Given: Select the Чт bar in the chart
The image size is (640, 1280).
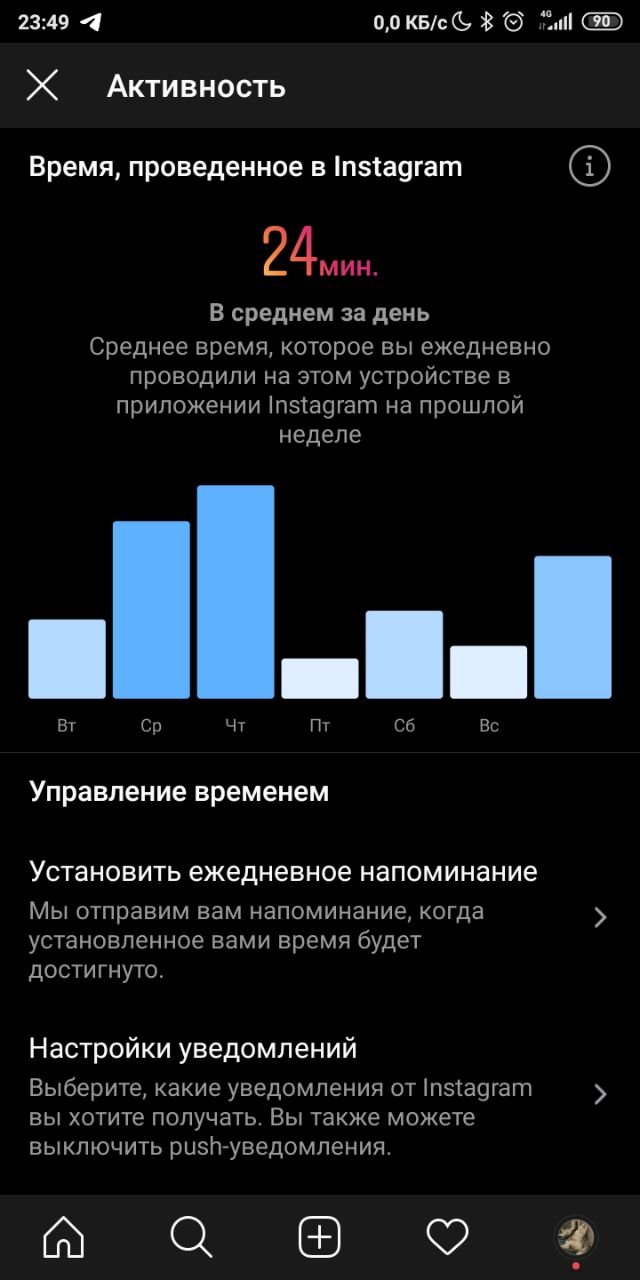Looking at the screenshot, I should (x=235, y=592).
